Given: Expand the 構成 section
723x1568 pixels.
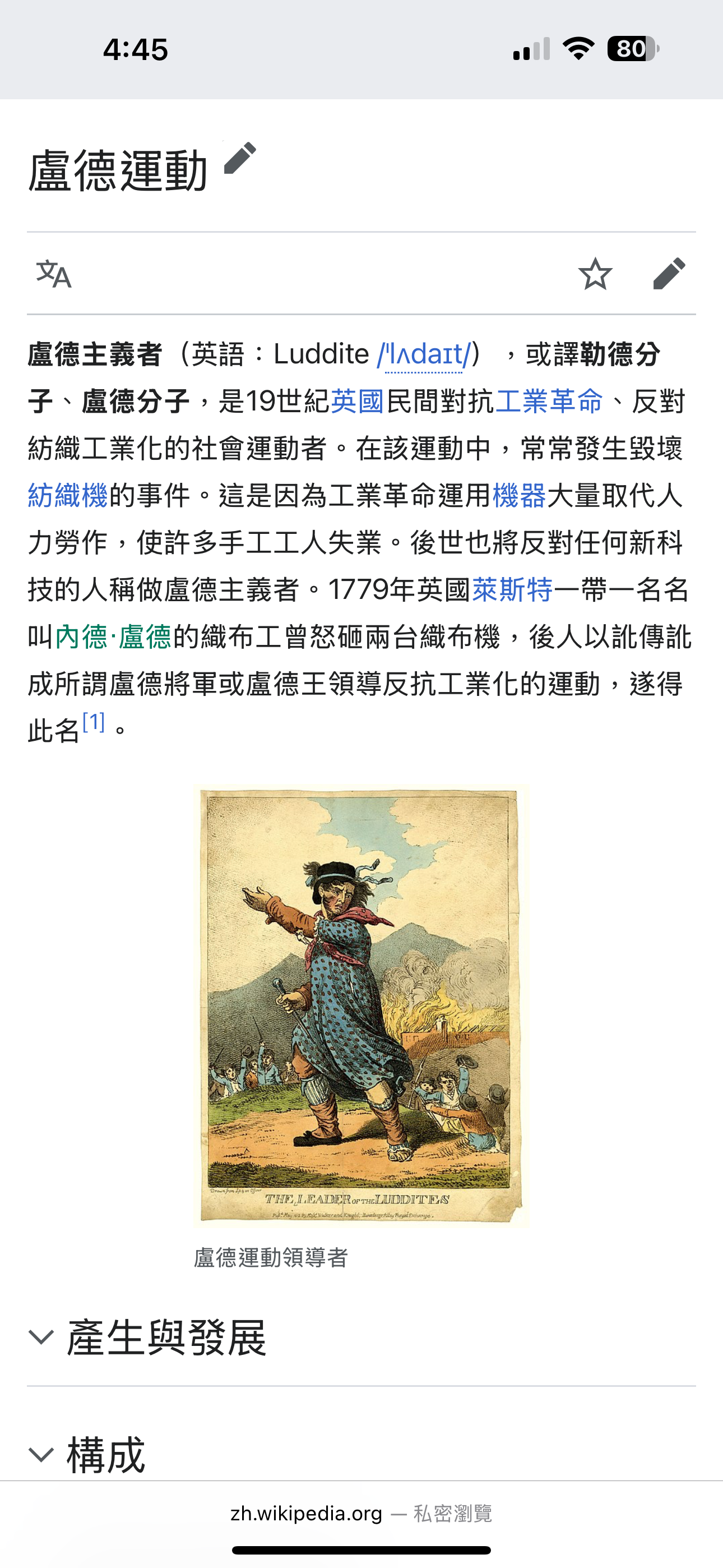Looking at the screenshot, I should coord(106,1455).
